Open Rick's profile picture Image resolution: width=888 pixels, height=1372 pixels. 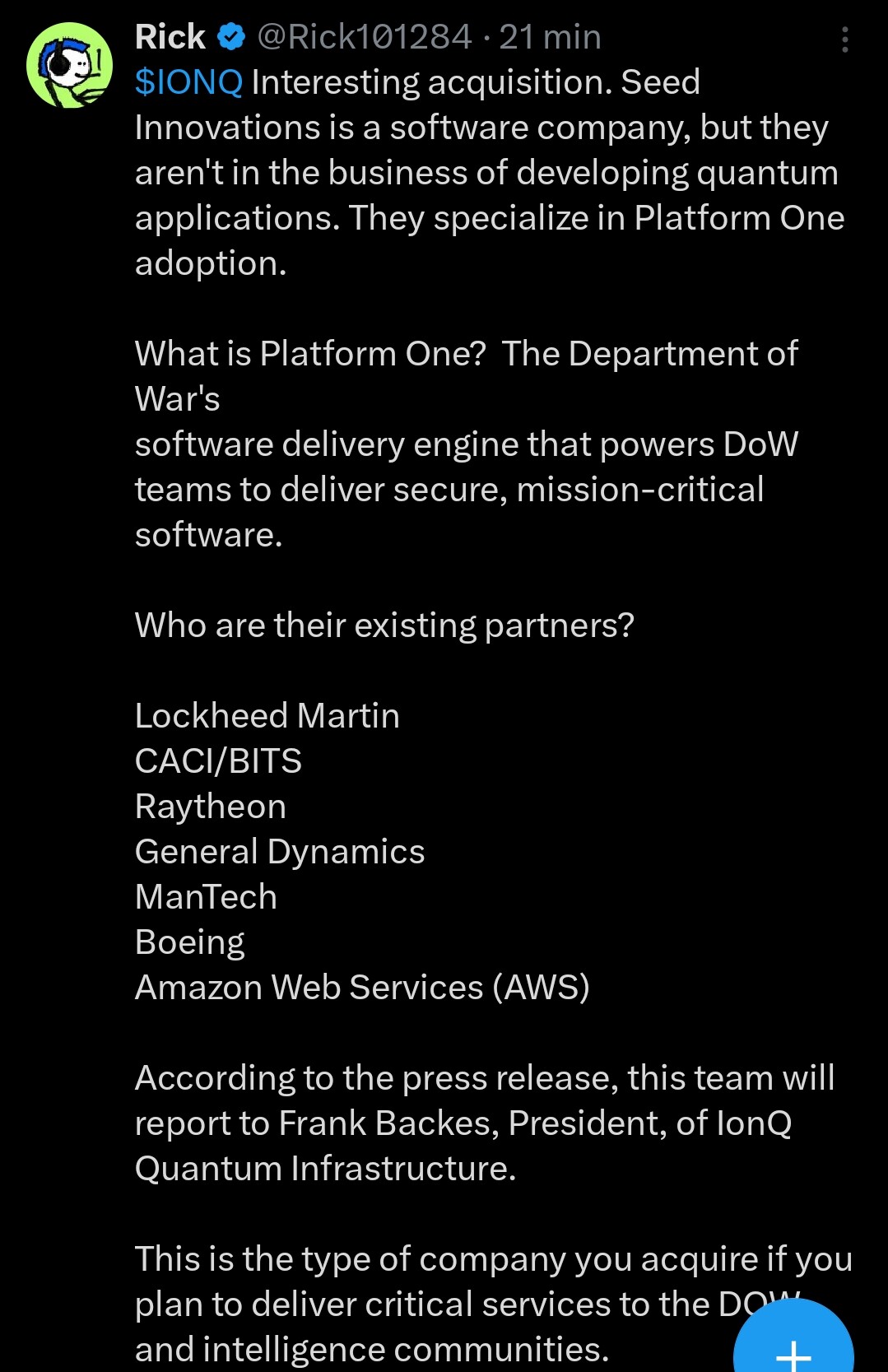[x=69, y=65]
